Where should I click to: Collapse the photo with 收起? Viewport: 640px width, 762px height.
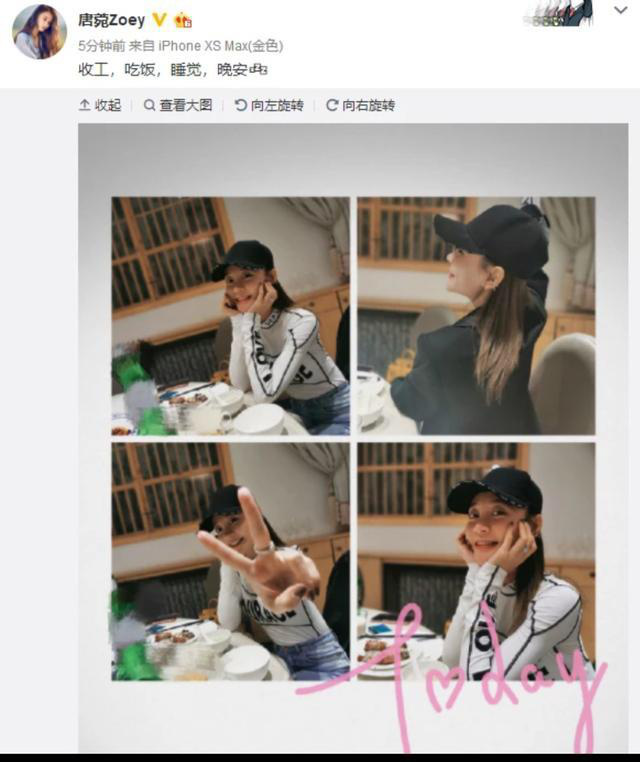pyautogui.click(x=100, y=105)
